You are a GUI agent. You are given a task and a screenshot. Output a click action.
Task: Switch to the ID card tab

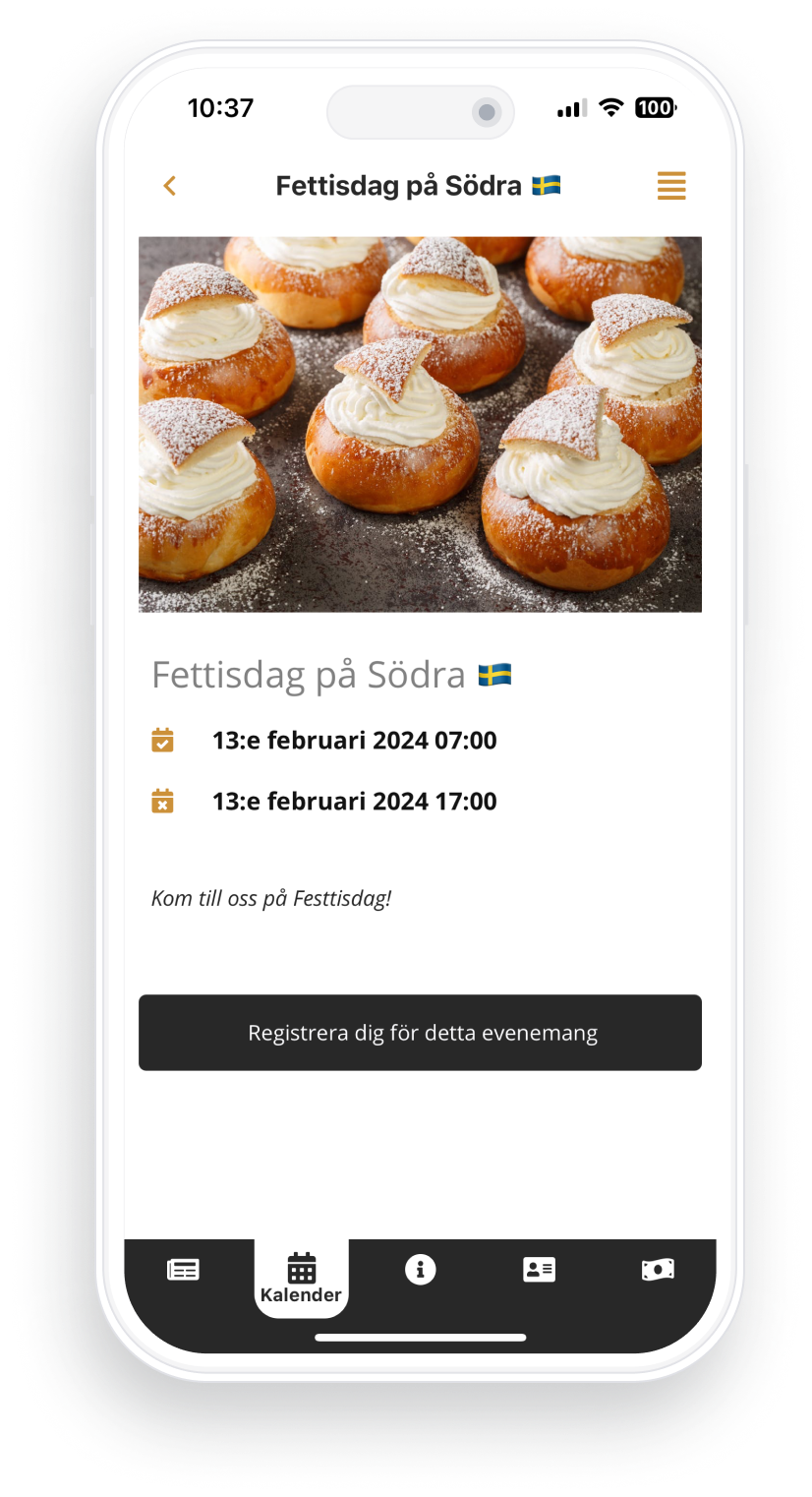(539, 1270)
